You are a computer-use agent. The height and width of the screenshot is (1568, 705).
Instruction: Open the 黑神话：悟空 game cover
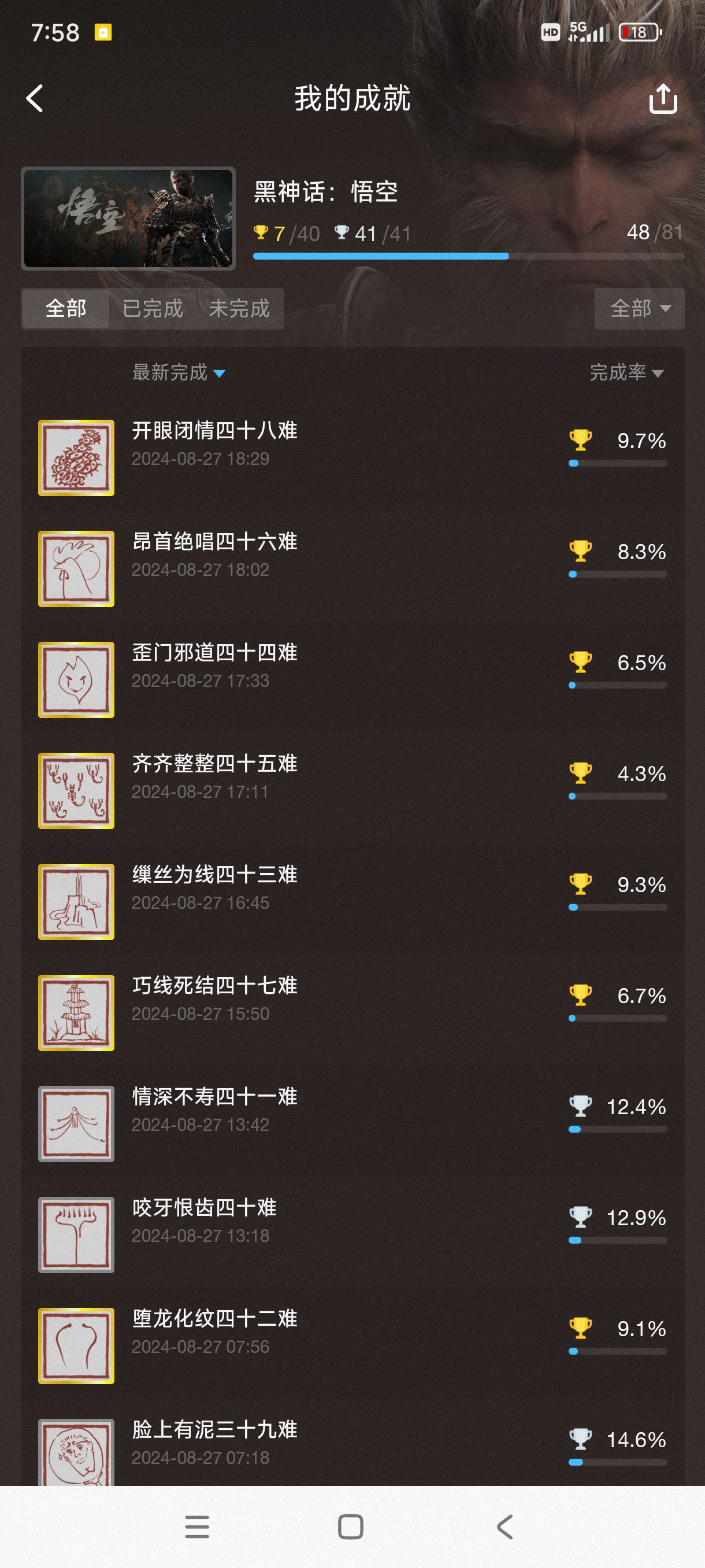pos(128,219)
